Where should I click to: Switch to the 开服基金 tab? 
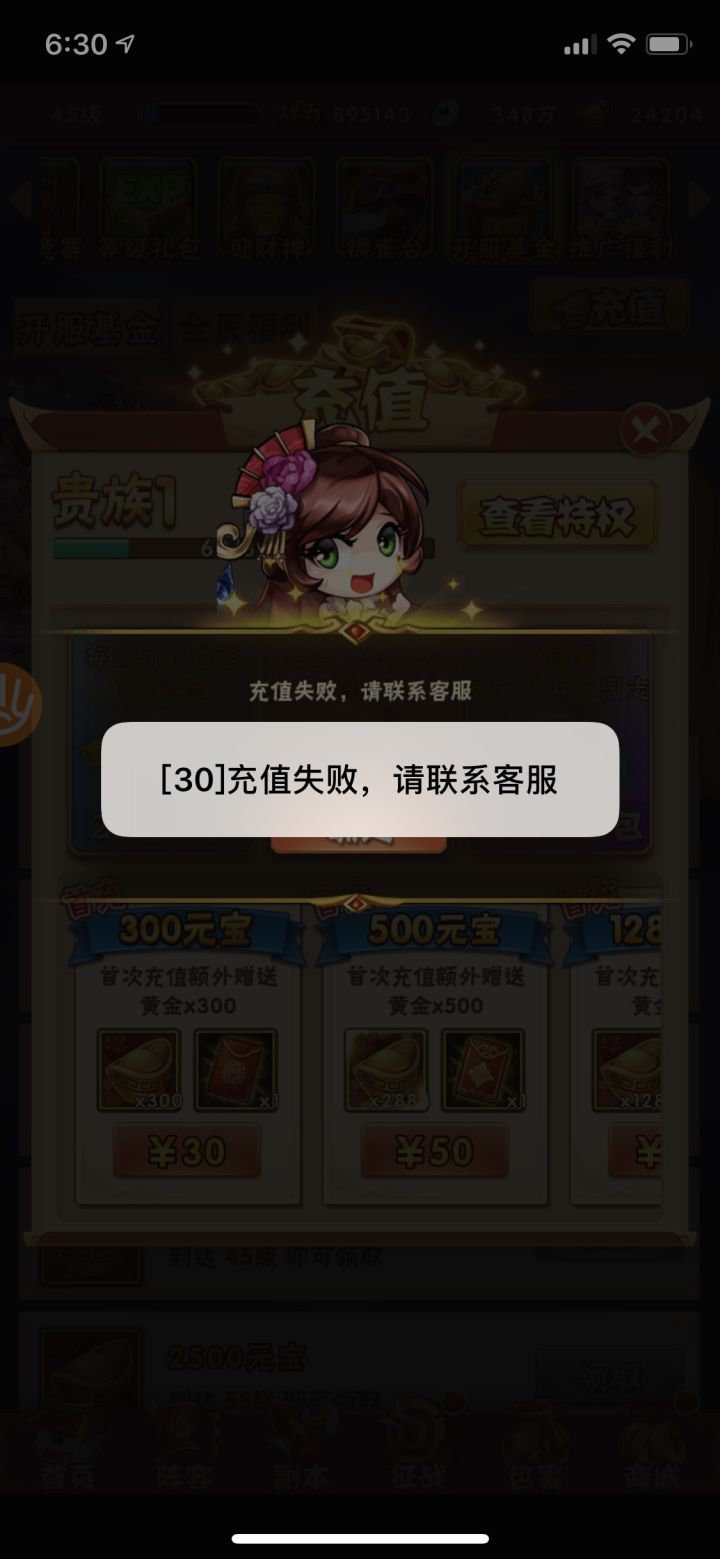click(x=85, y=324)
